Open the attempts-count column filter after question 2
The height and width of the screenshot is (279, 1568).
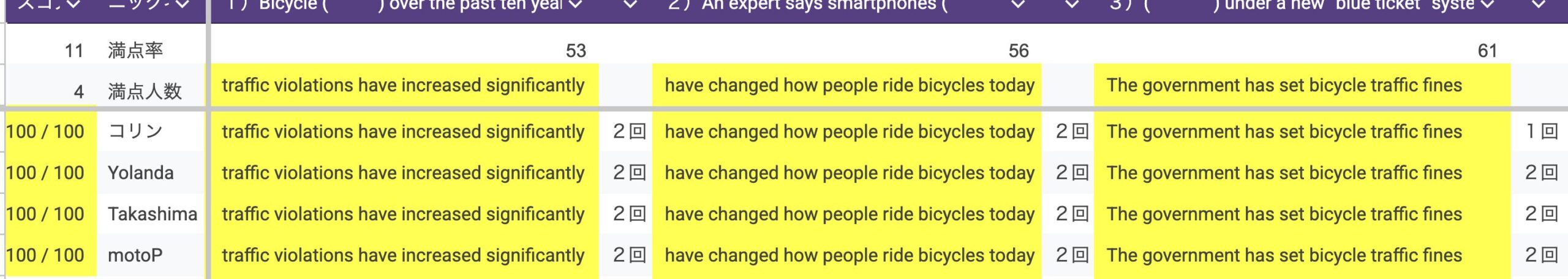pos(1071,5)
